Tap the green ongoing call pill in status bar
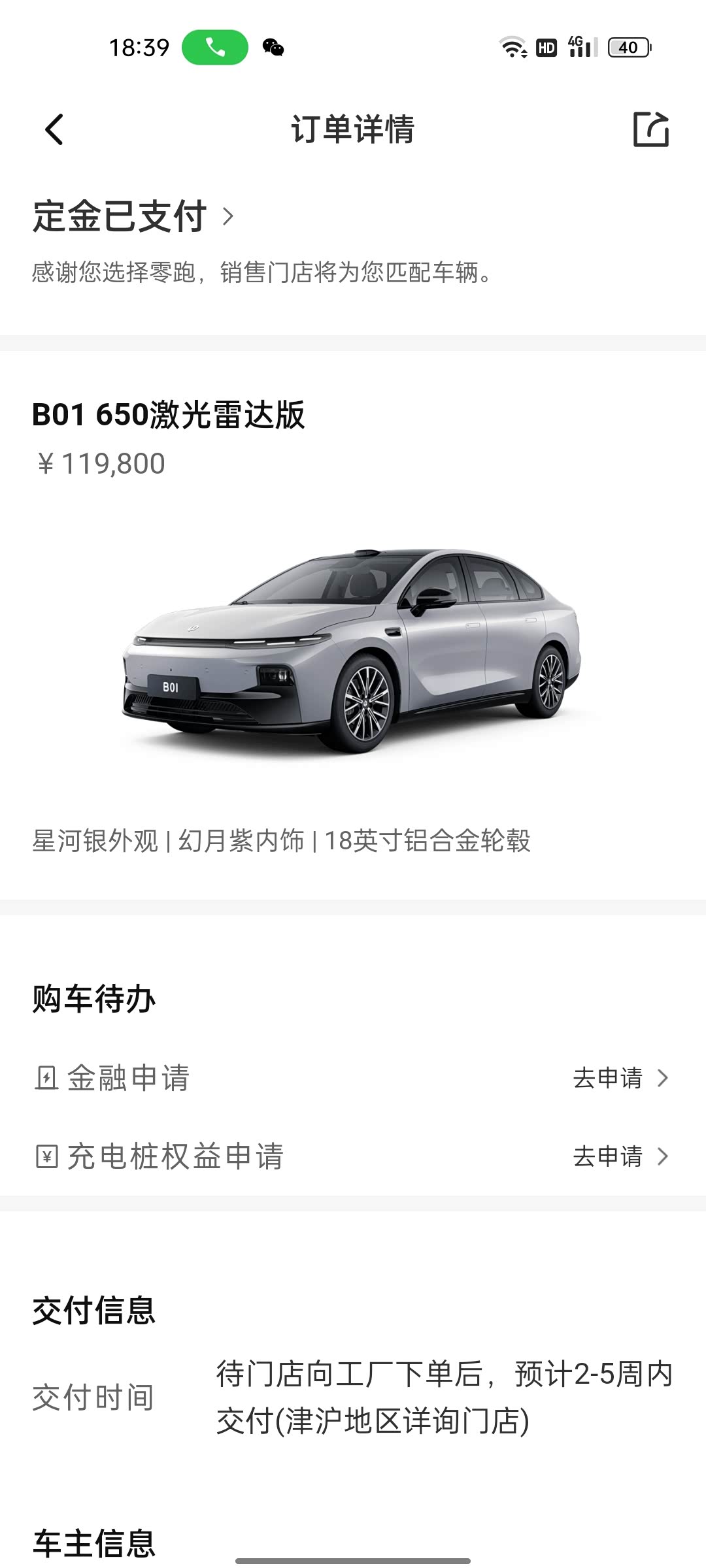Image resolution: width=706 pixels, height=1568 pixels. tap(216, 46)
